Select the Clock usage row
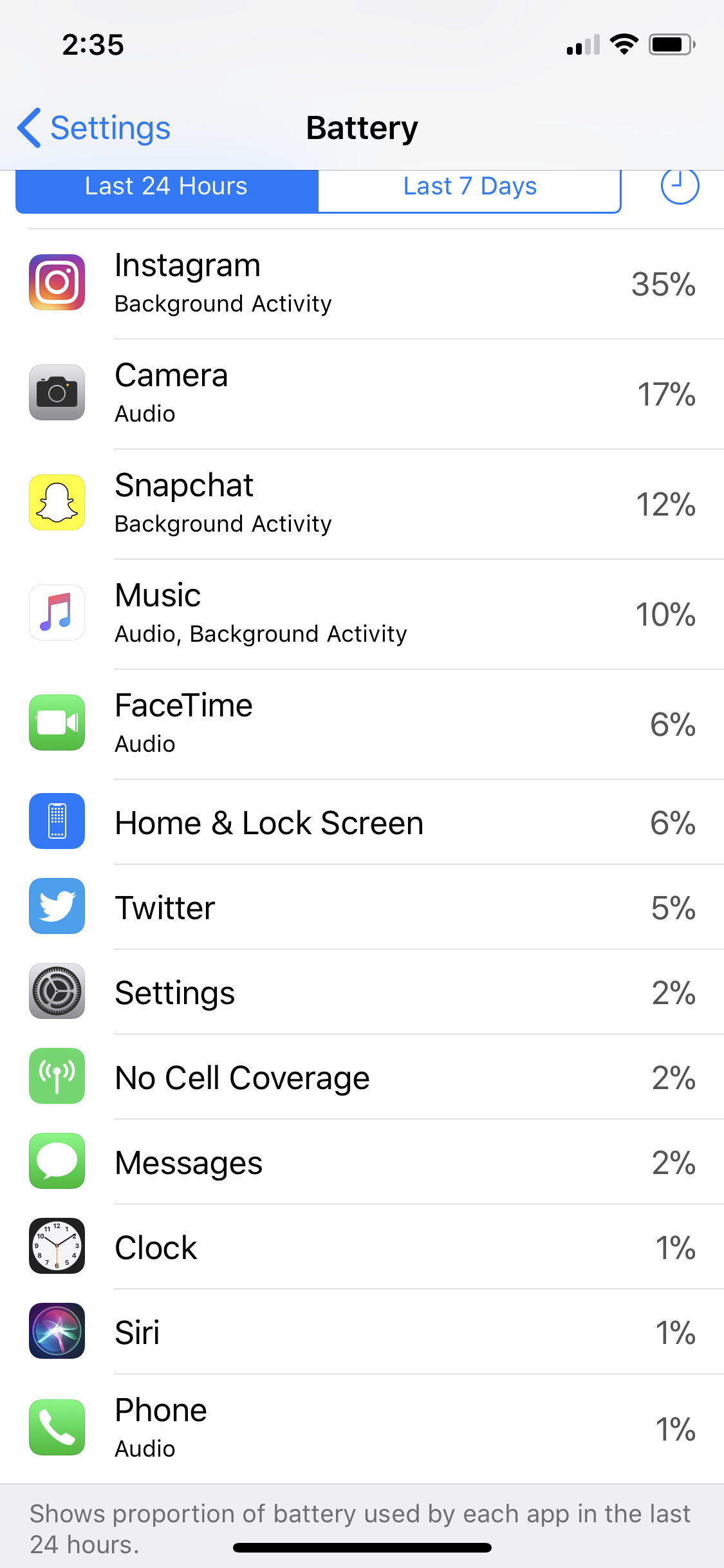Image resolution: width=724 pixels, height=1568 pixels. point(362,1247)
